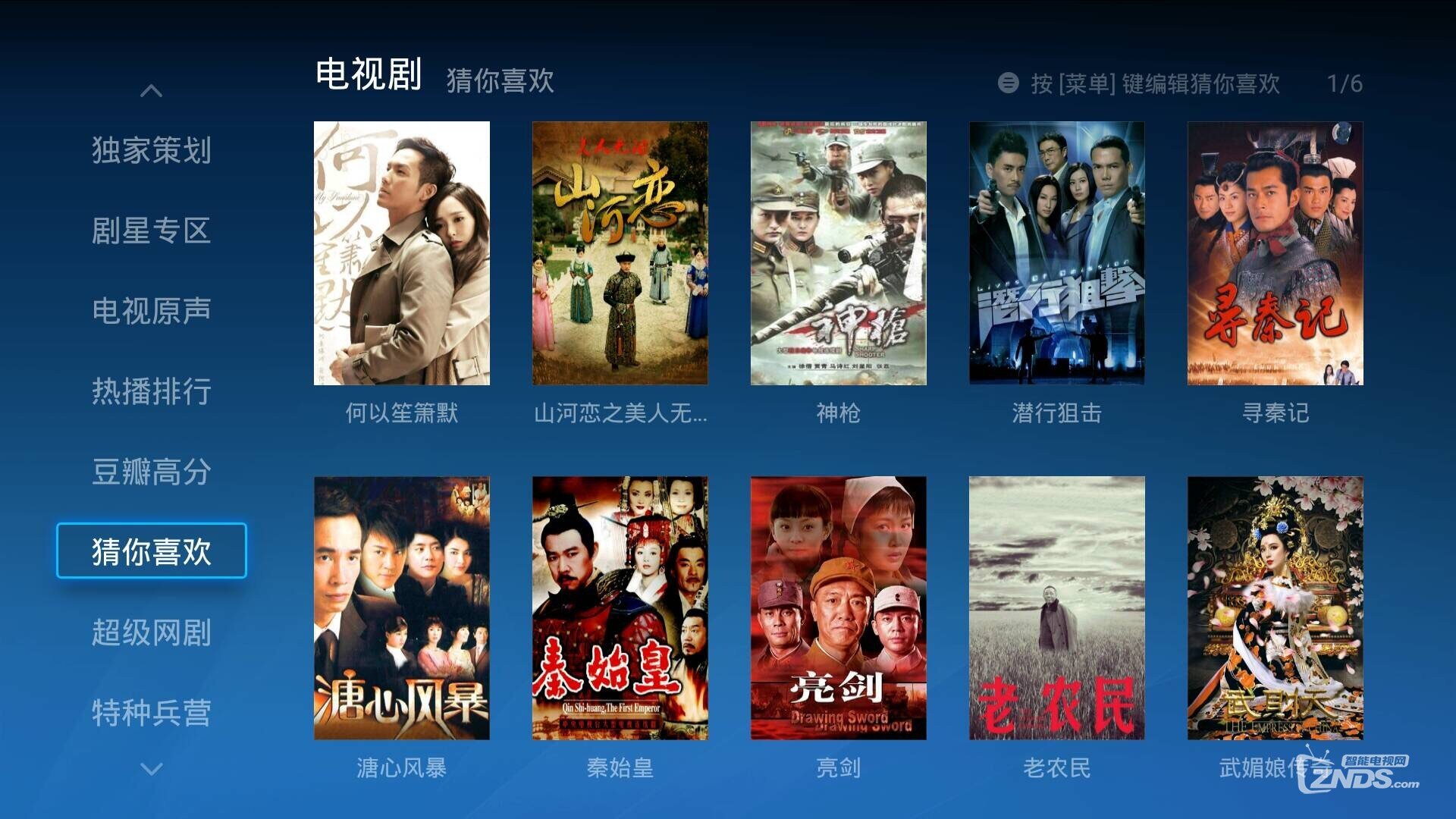Go to 豆瓣高分 category

[151, 472]
